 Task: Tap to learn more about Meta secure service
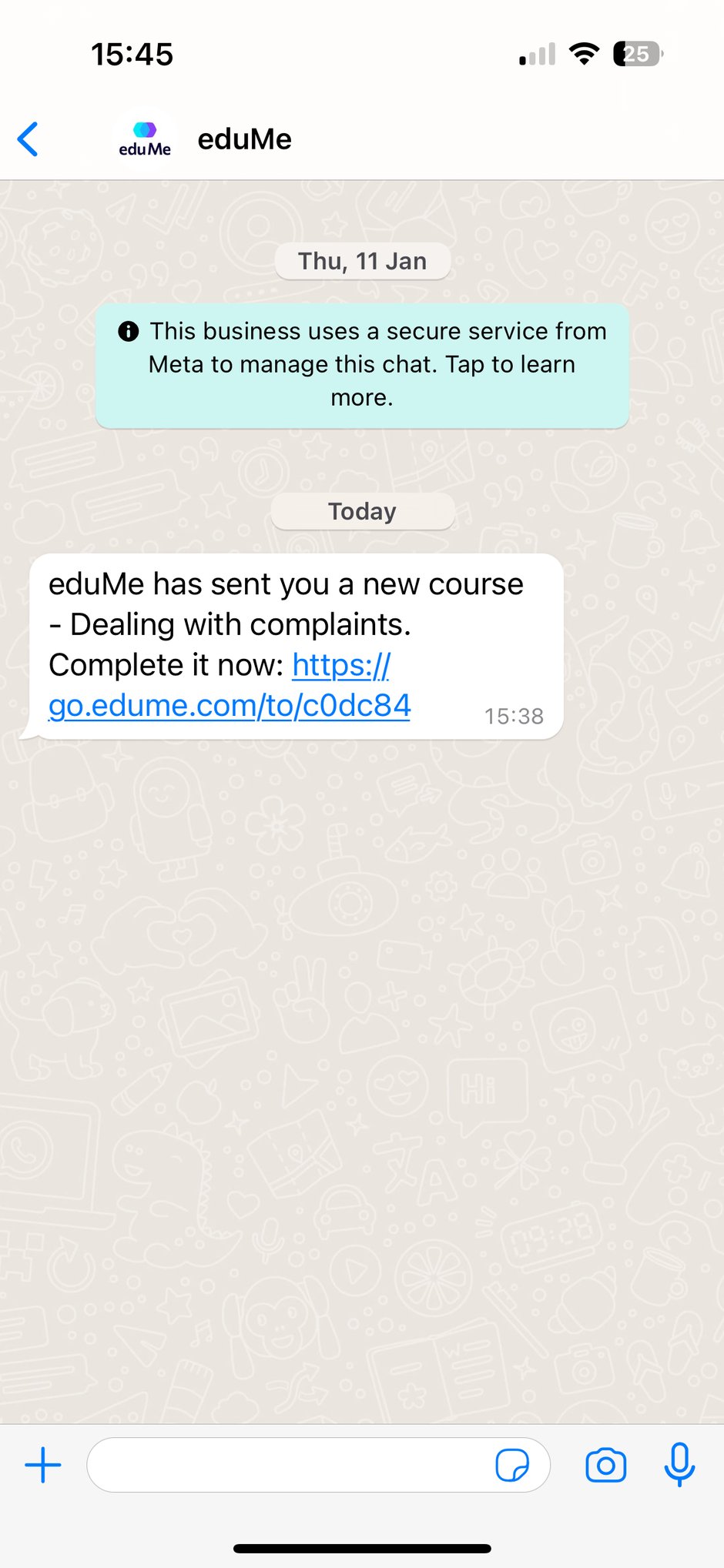coord(362,364)
